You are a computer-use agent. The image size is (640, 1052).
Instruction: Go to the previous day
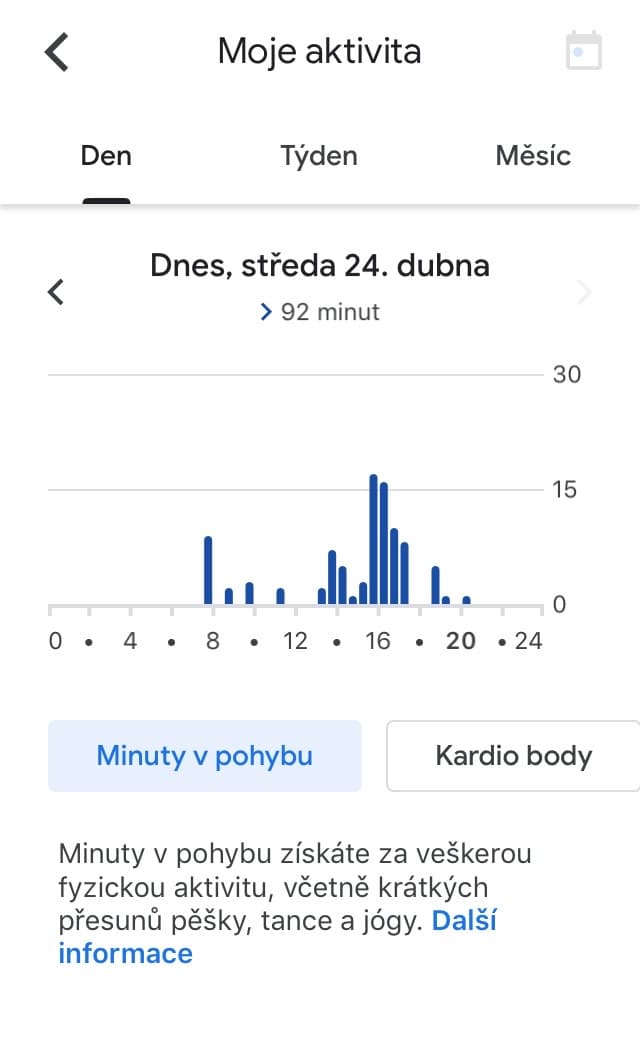click(56, 292)
